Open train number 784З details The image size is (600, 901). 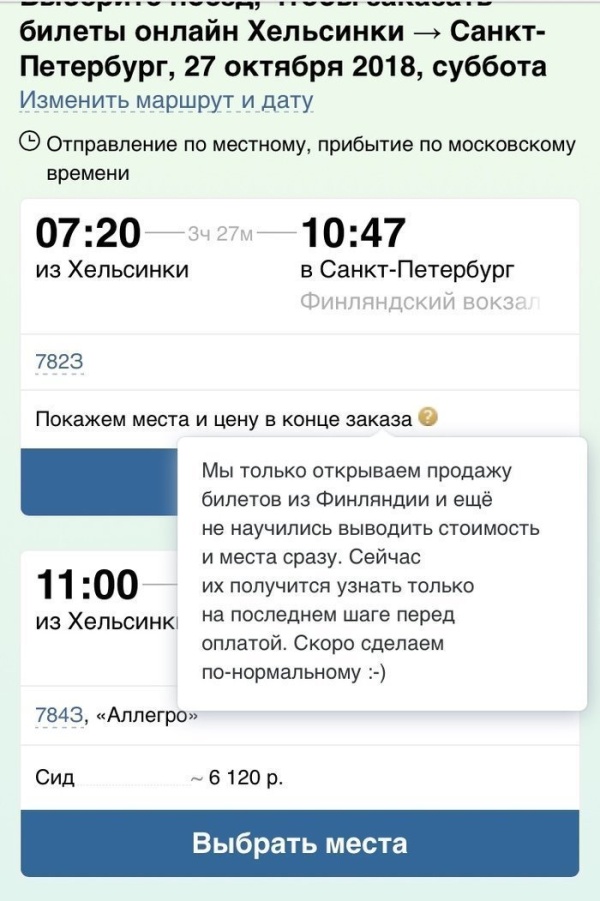(x=59, y=715)
